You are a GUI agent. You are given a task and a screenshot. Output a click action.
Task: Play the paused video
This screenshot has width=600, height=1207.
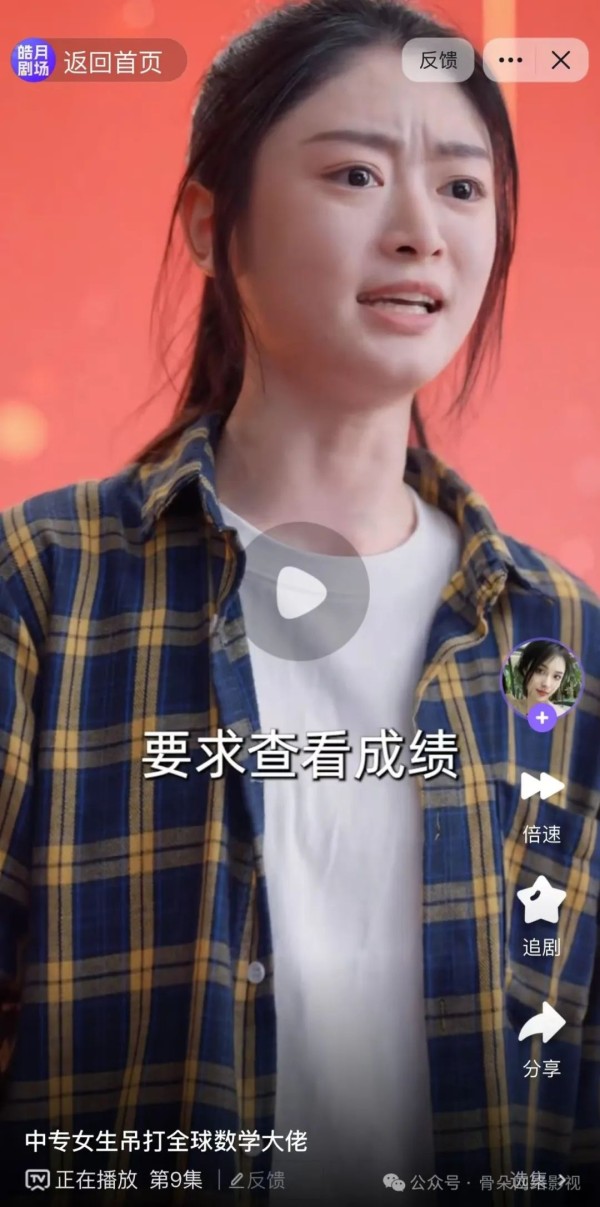303,592
